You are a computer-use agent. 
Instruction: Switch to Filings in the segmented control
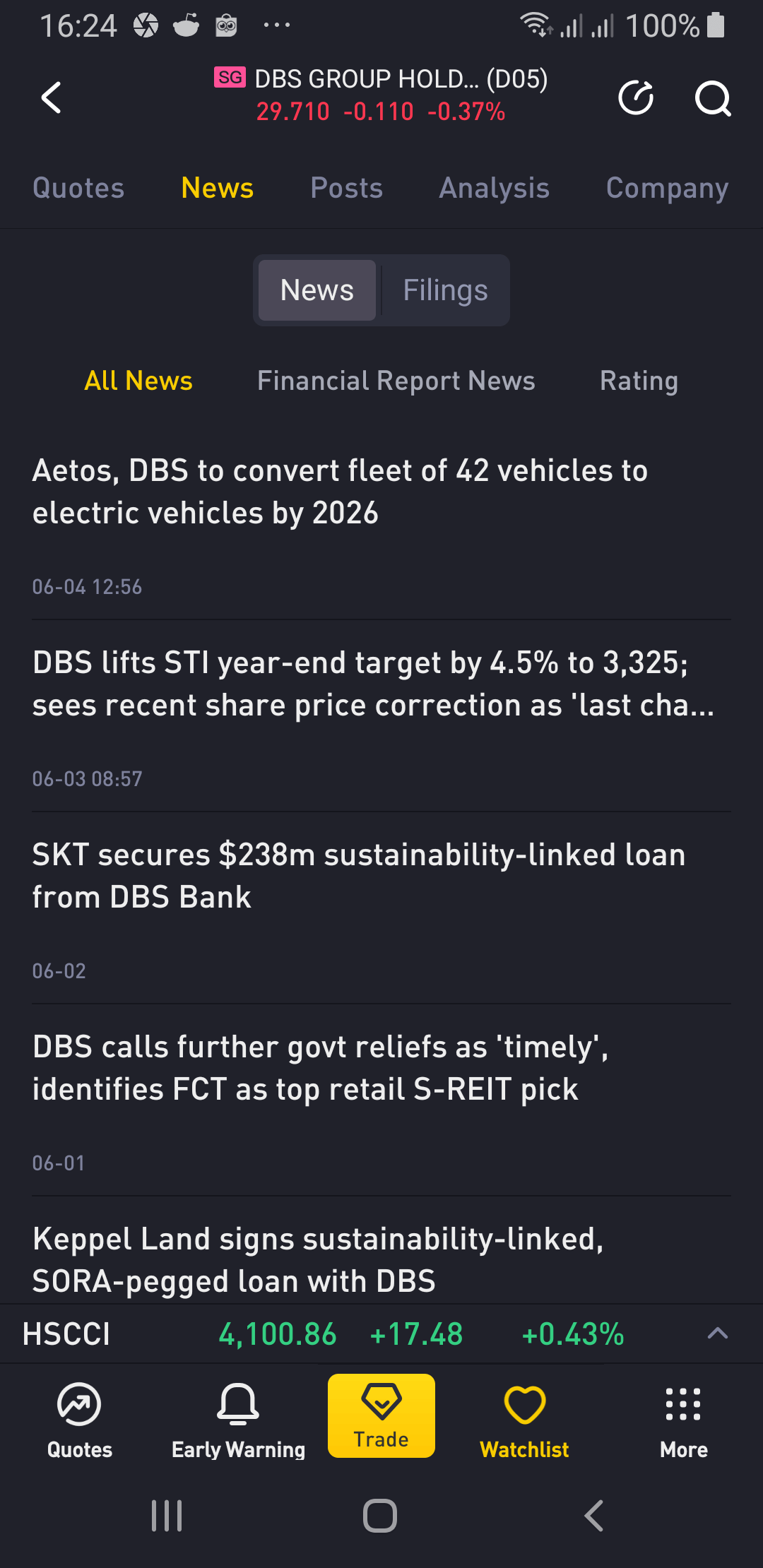445,290
